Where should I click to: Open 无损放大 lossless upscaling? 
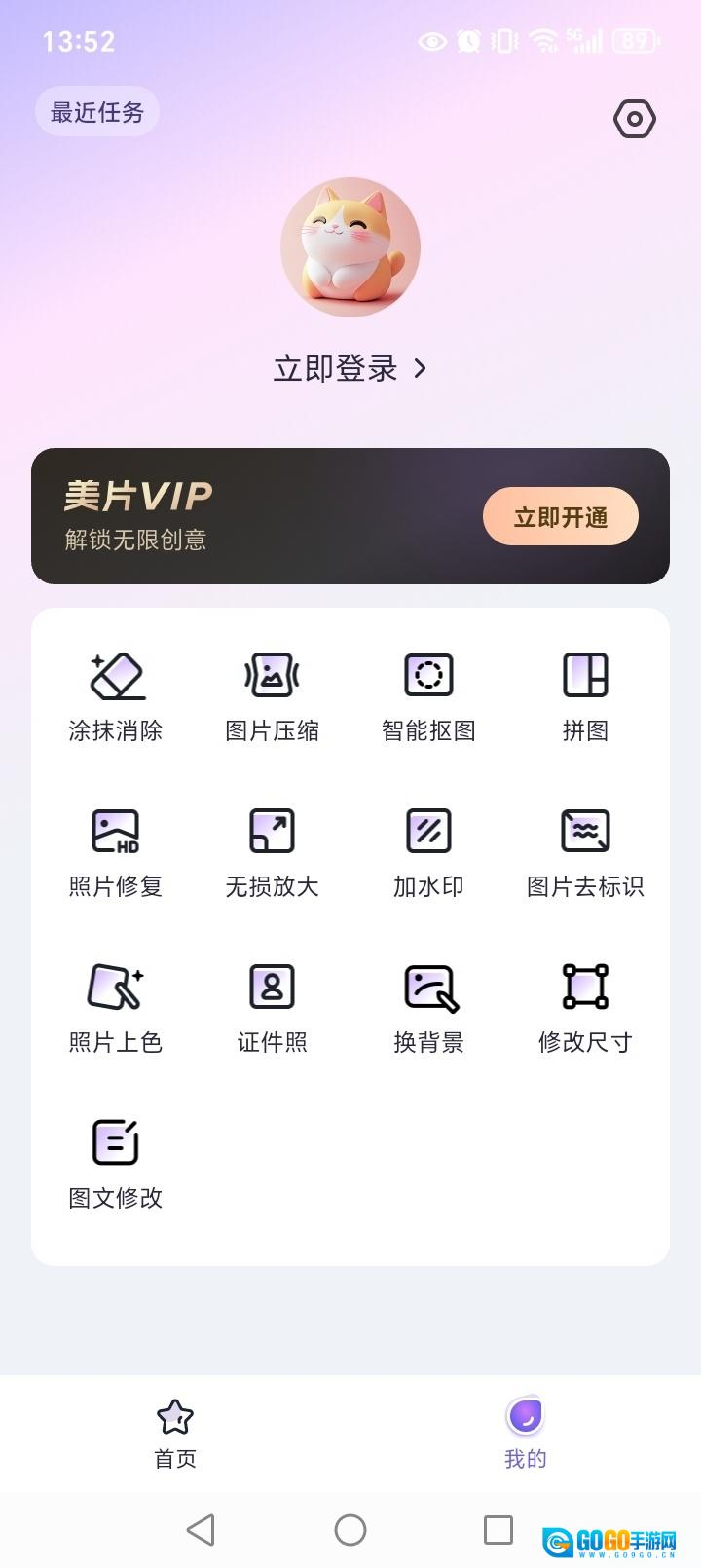tap(273, 851)
